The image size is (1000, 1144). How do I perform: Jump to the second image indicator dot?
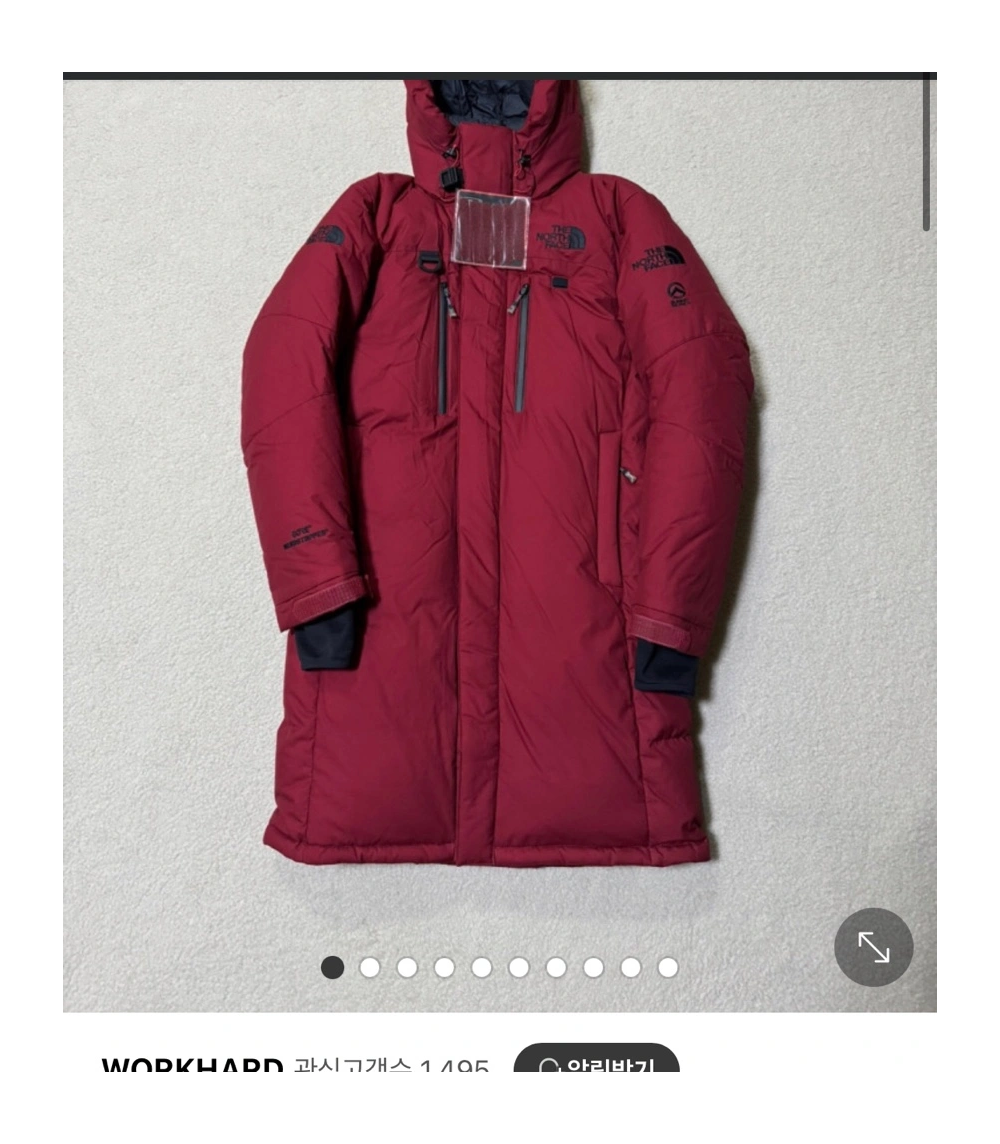(x=370, y=967)
